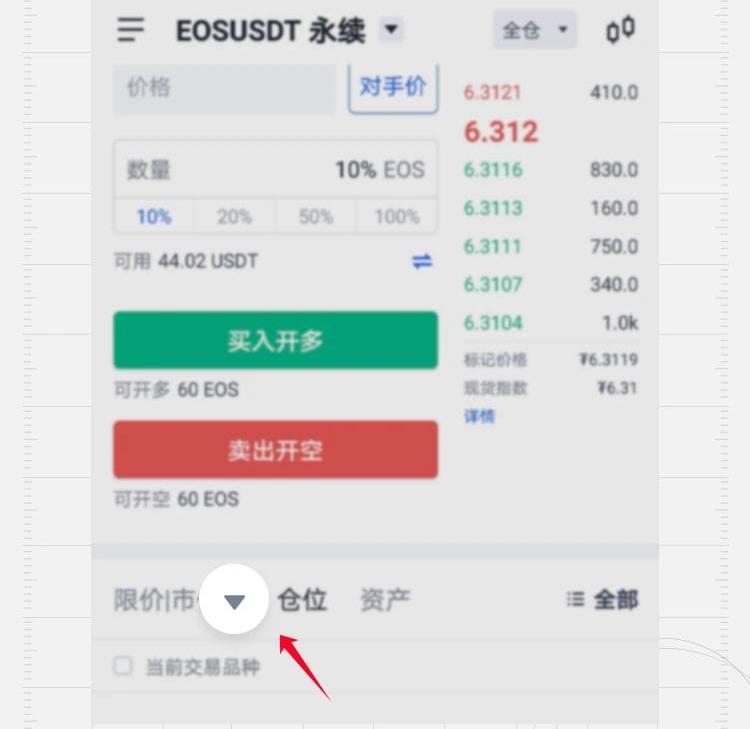Open the 详情 details link
This screenshot has height=729, width=750.
click(479, 416)
